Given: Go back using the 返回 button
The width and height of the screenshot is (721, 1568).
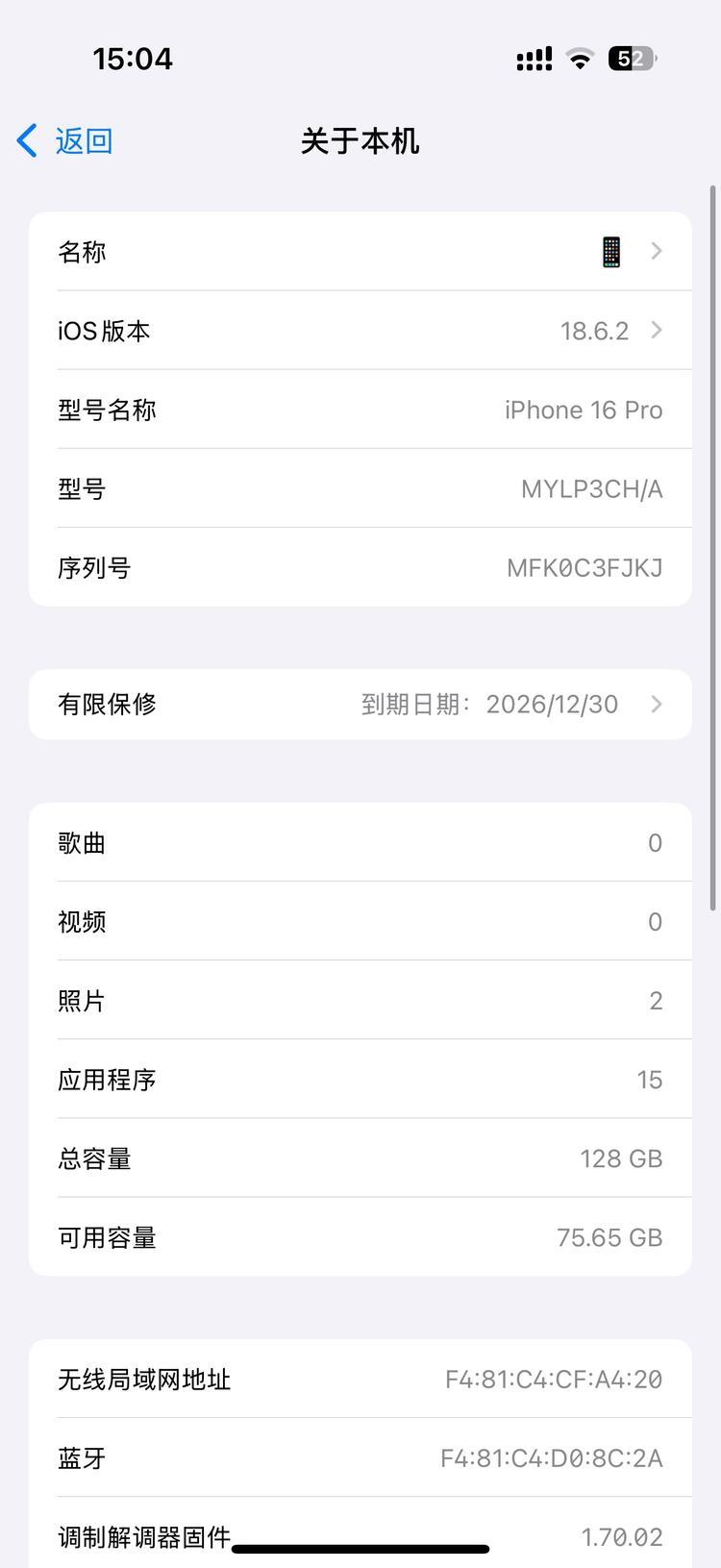Looking at the screenshot, I should tap(65, 141).
